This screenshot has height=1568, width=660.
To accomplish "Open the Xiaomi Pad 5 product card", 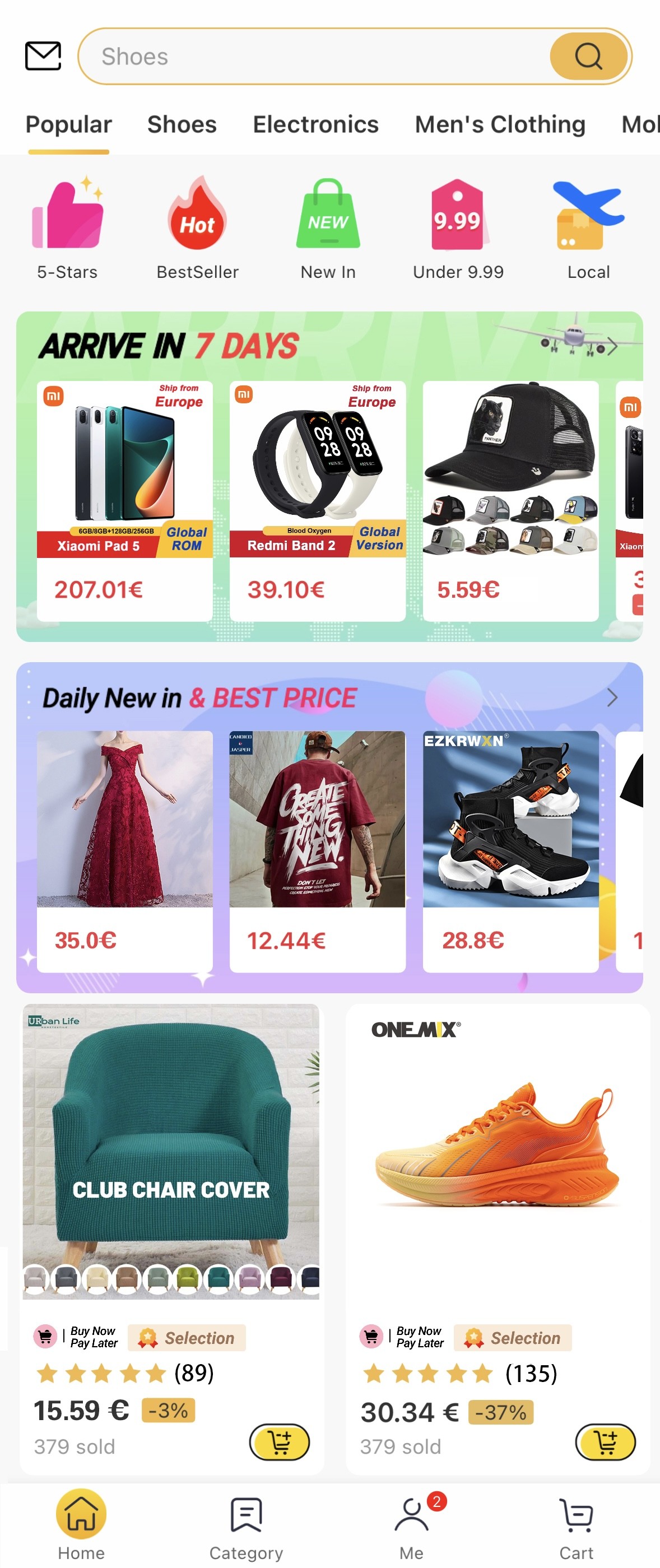I will [x=125, y=499].
